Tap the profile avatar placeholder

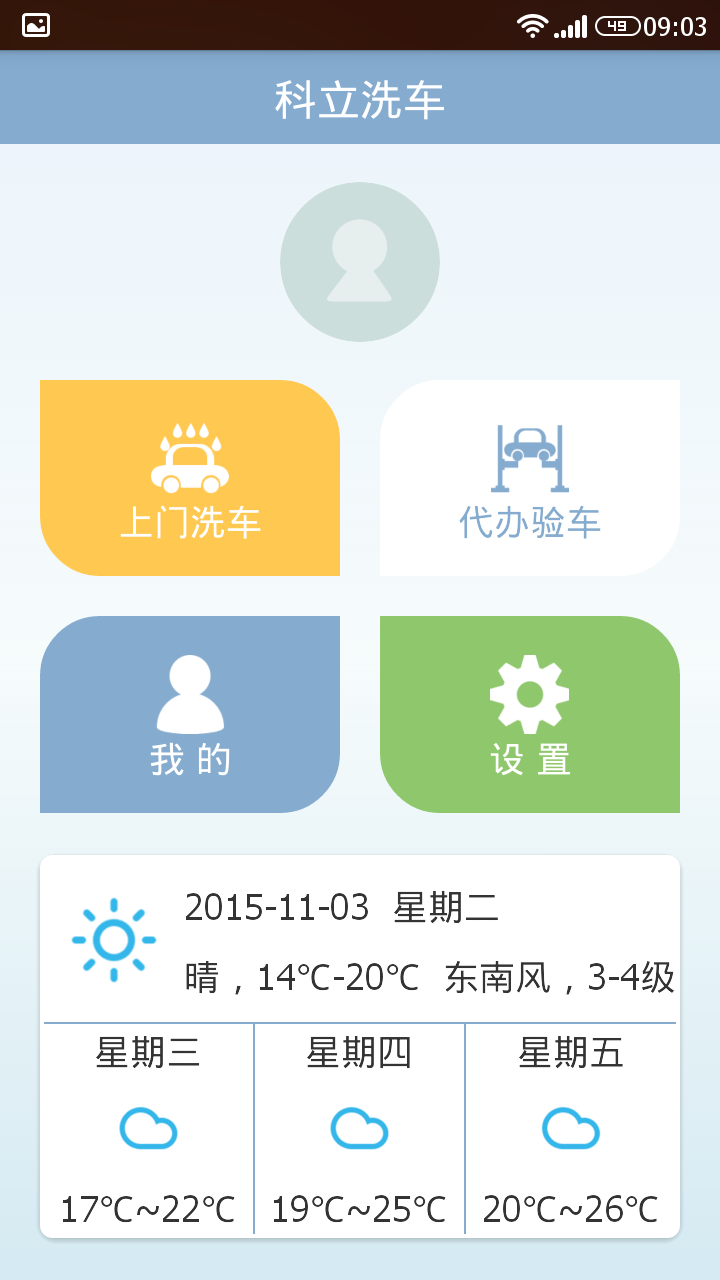click(360, 261)
